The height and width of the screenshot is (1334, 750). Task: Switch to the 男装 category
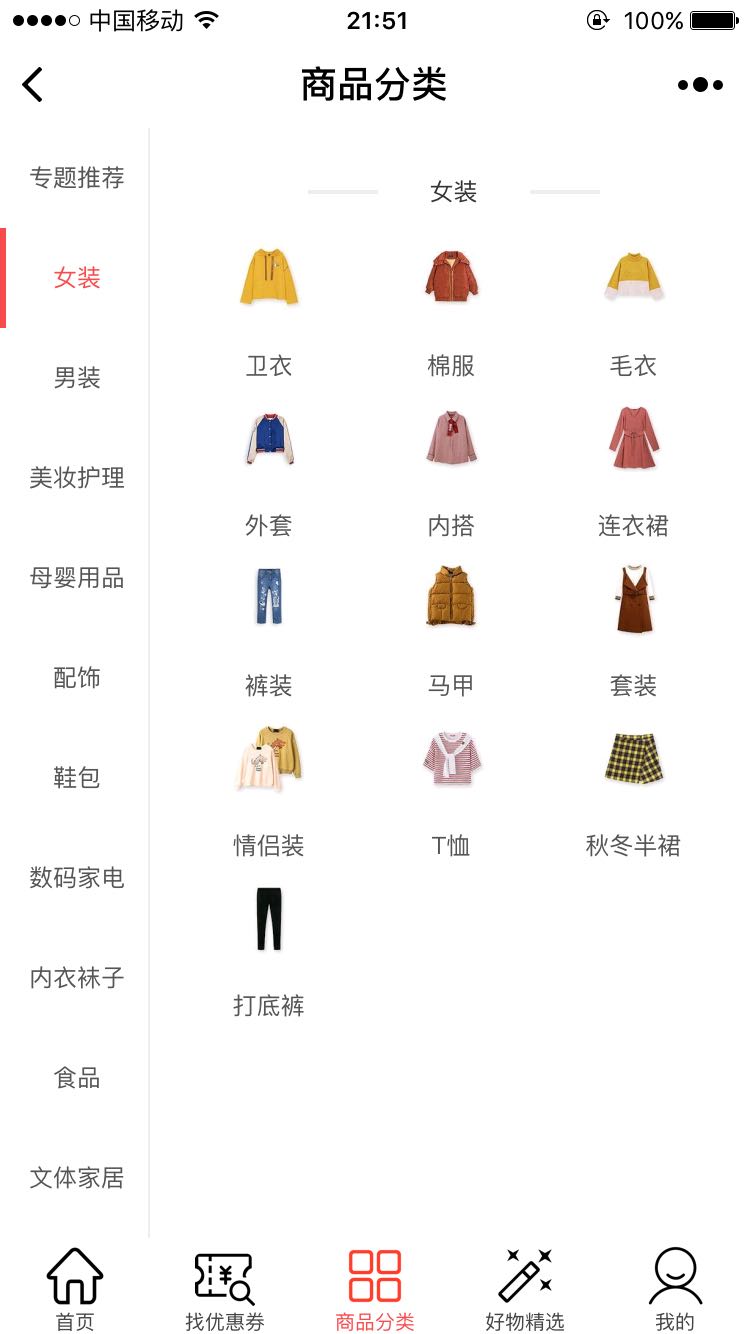pos(77,377)
